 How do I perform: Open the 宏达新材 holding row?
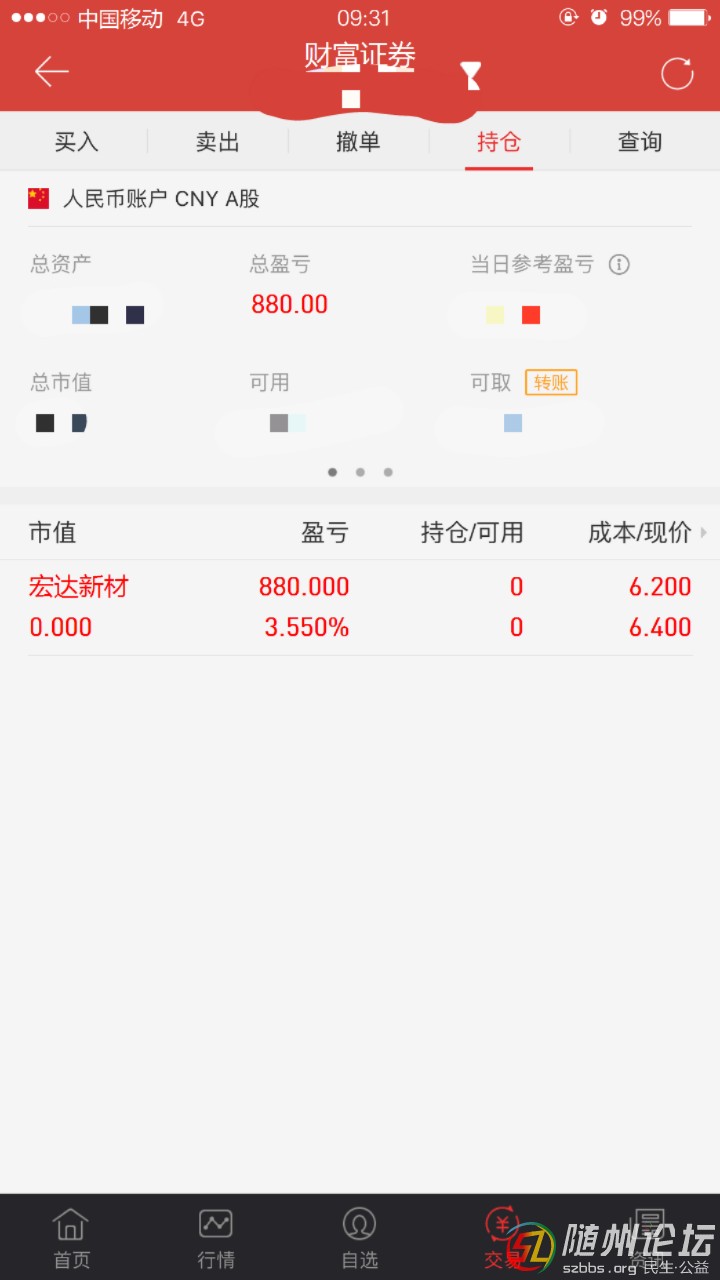pyautogui.click(x=360, y=607)
